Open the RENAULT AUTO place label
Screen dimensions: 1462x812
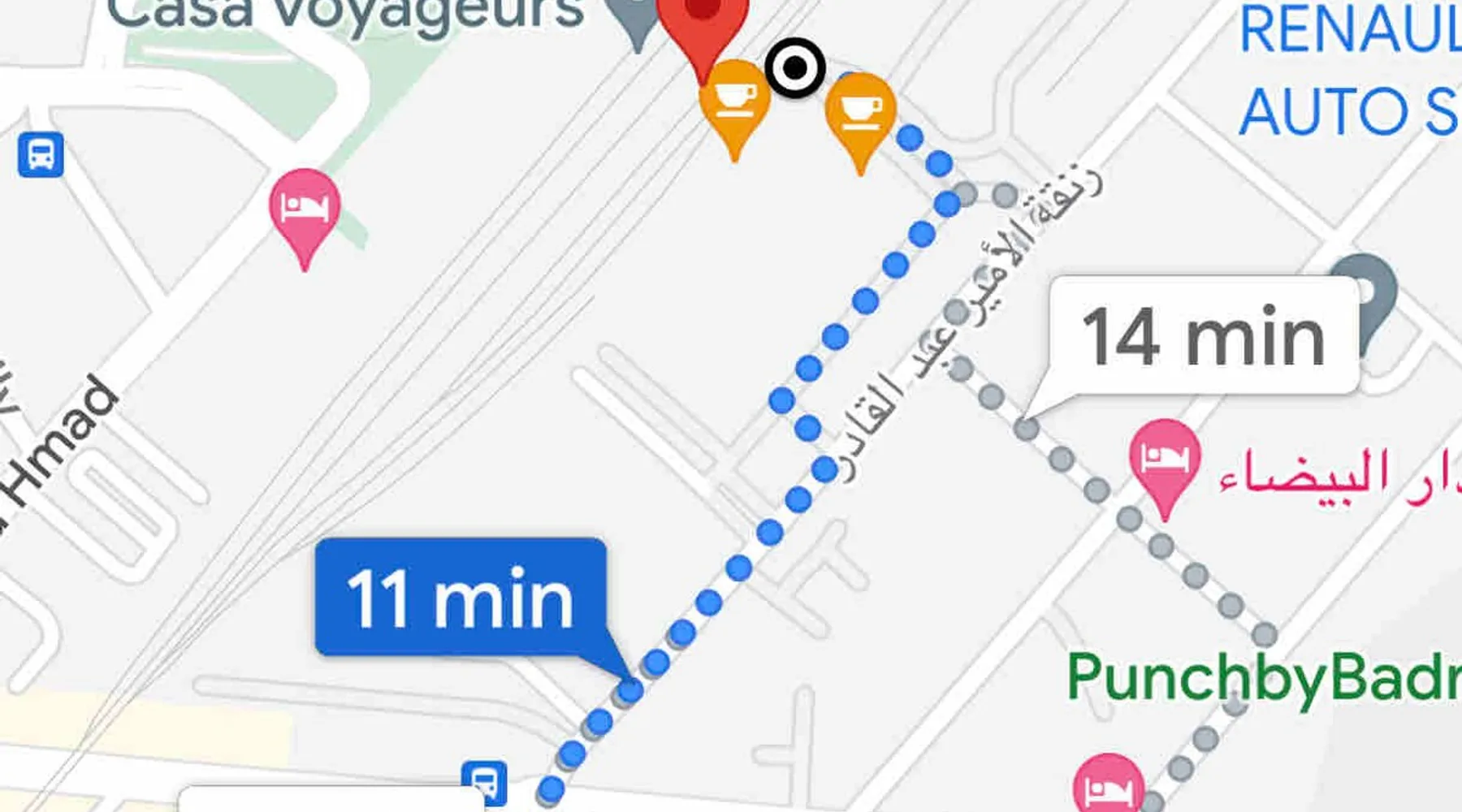[1348, 73]
